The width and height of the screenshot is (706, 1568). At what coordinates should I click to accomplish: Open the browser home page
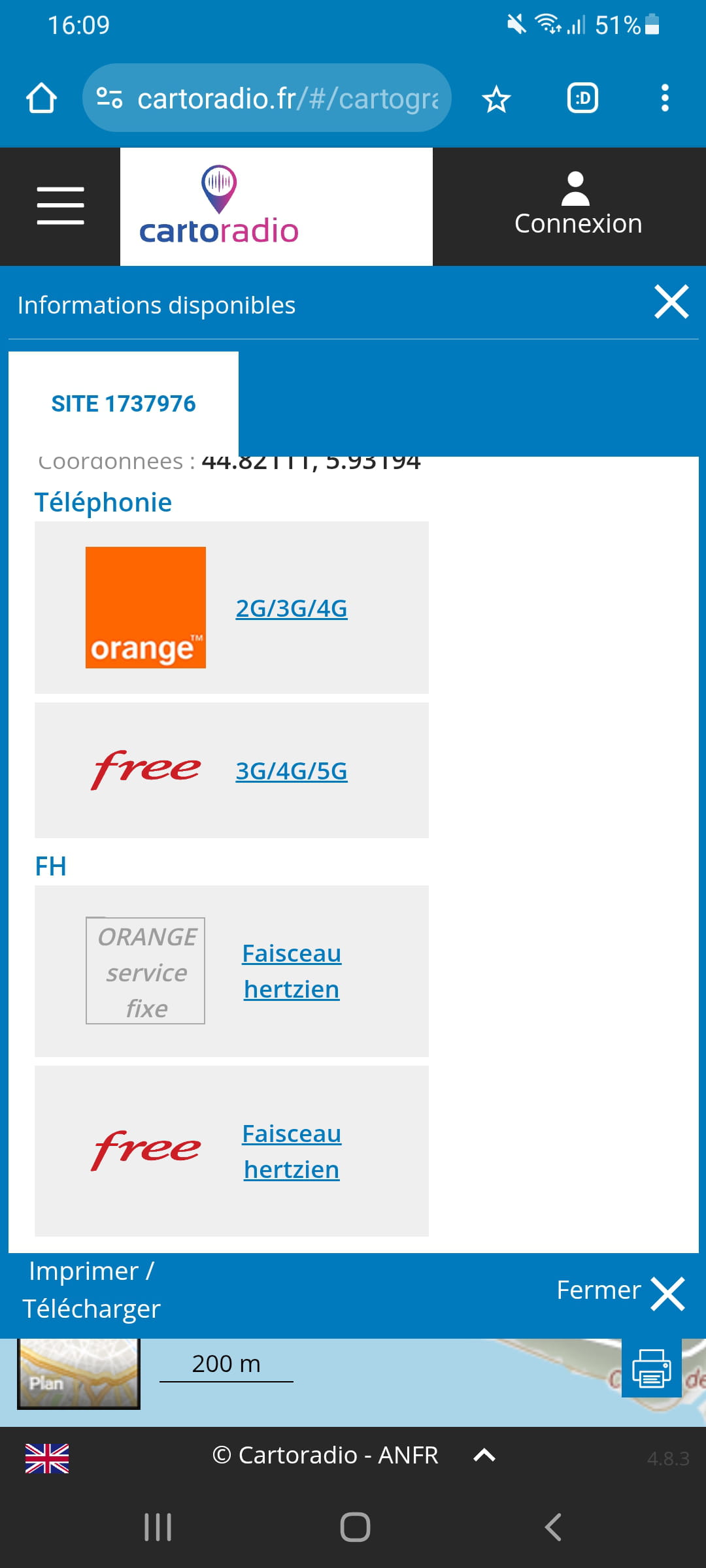(41, 99)
